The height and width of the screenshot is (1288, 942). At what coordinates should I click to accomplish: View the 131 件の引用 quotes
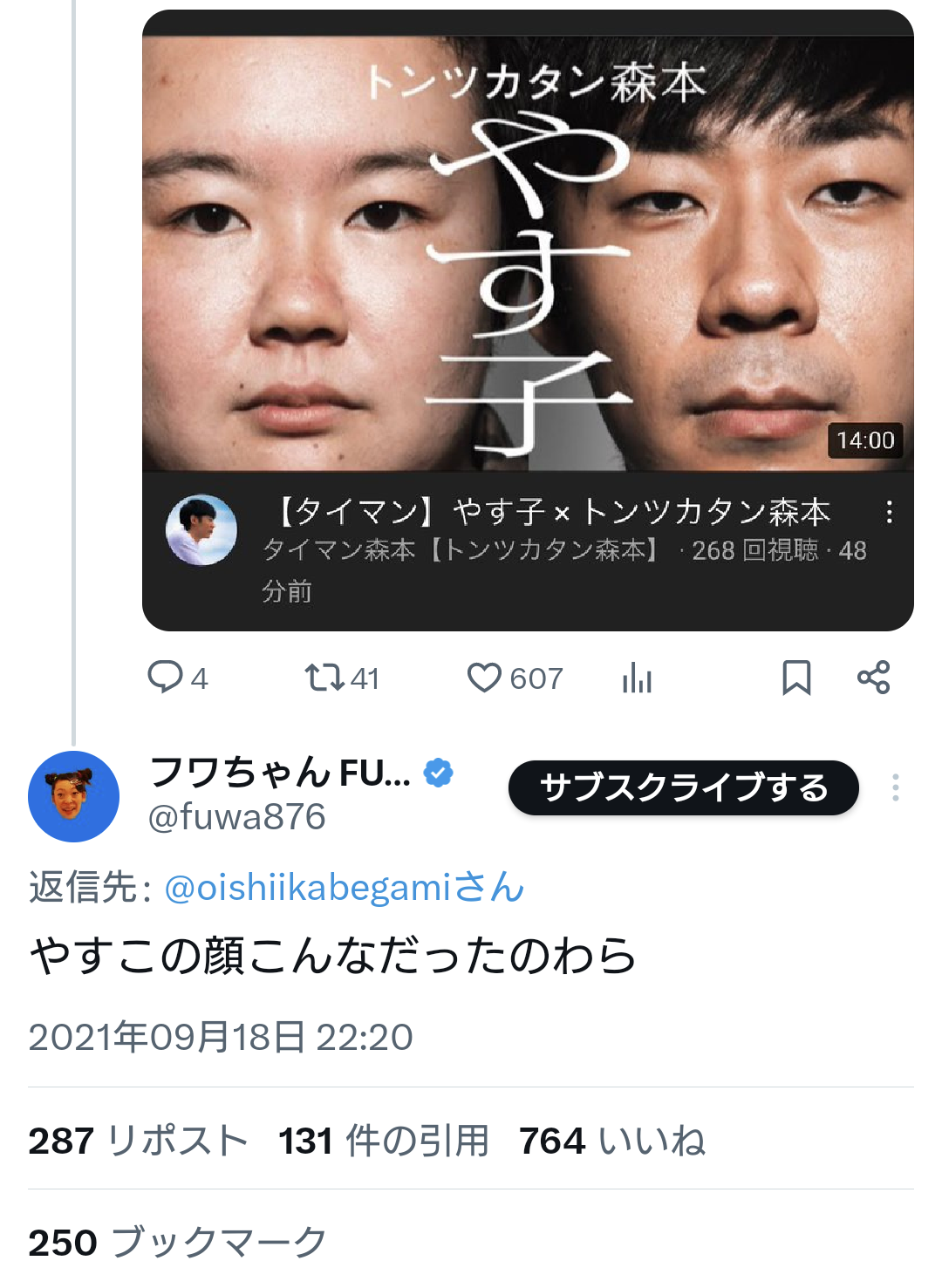click(x=384, y=1141)
